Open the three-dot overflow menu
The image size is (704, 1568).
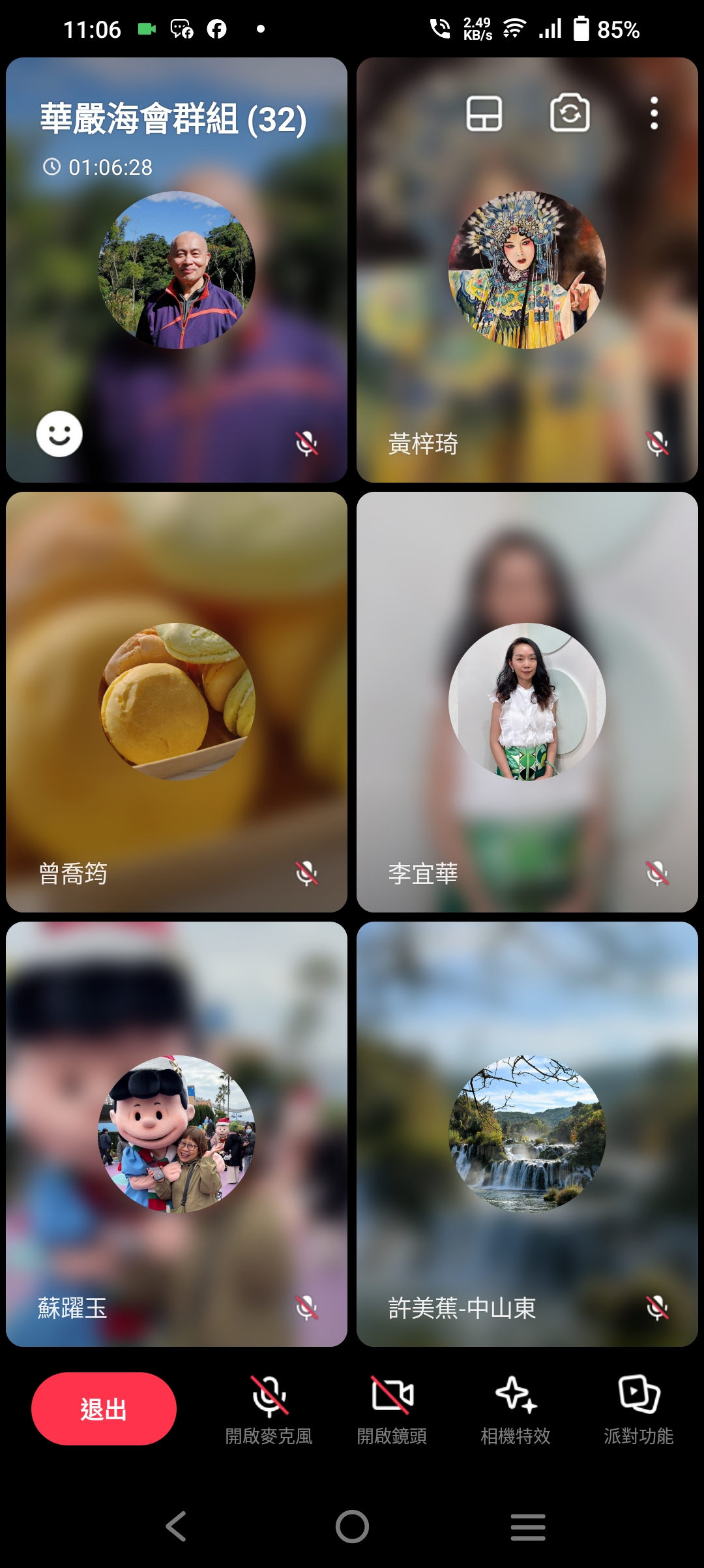[654, 113]
